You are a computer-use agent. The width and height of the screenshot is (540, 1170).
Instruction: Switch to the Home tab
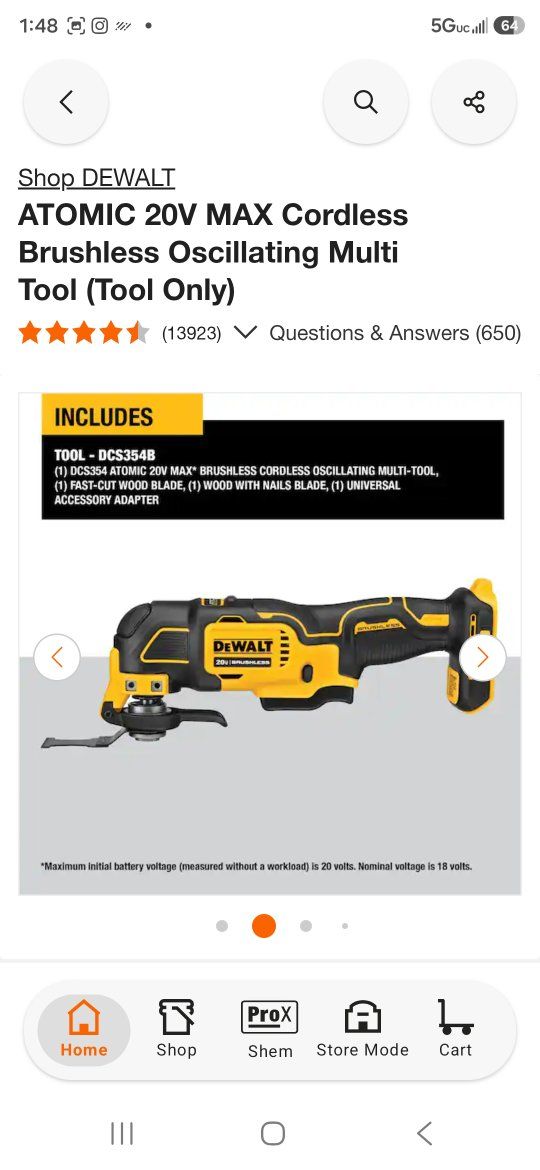[x=84, y=1030]
